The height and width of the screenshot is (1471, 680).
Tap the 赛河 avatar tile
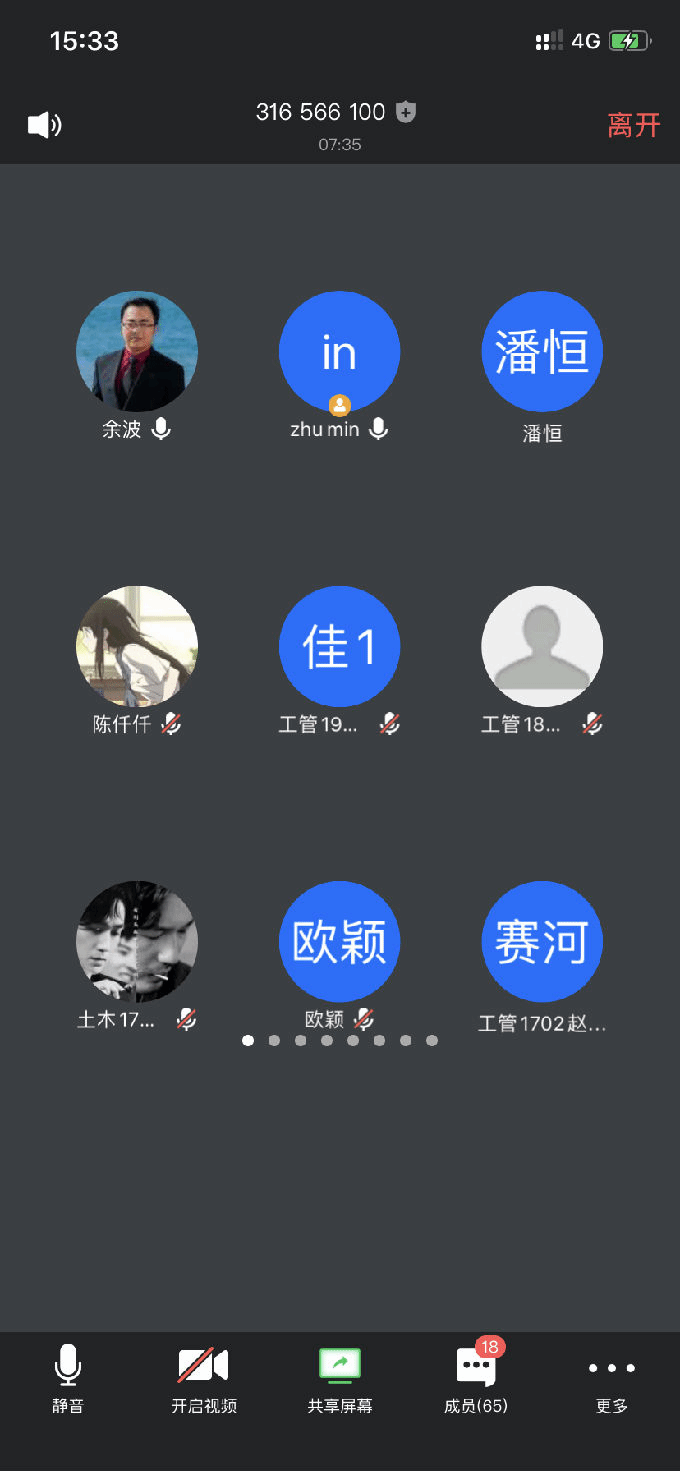[542, 942]
